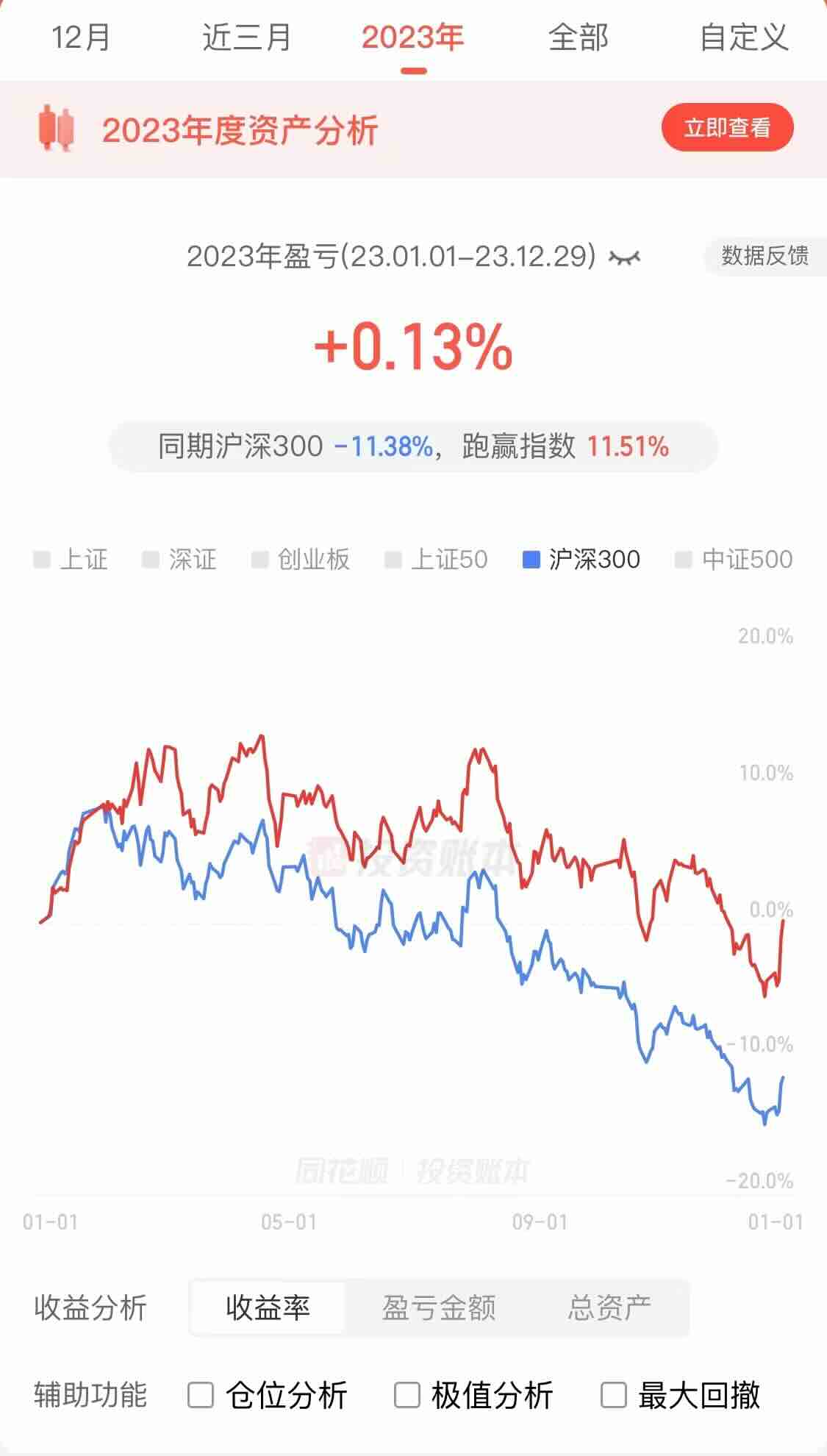
Task: Hide profit figures with the eye icon
Action: coord(624,257)
